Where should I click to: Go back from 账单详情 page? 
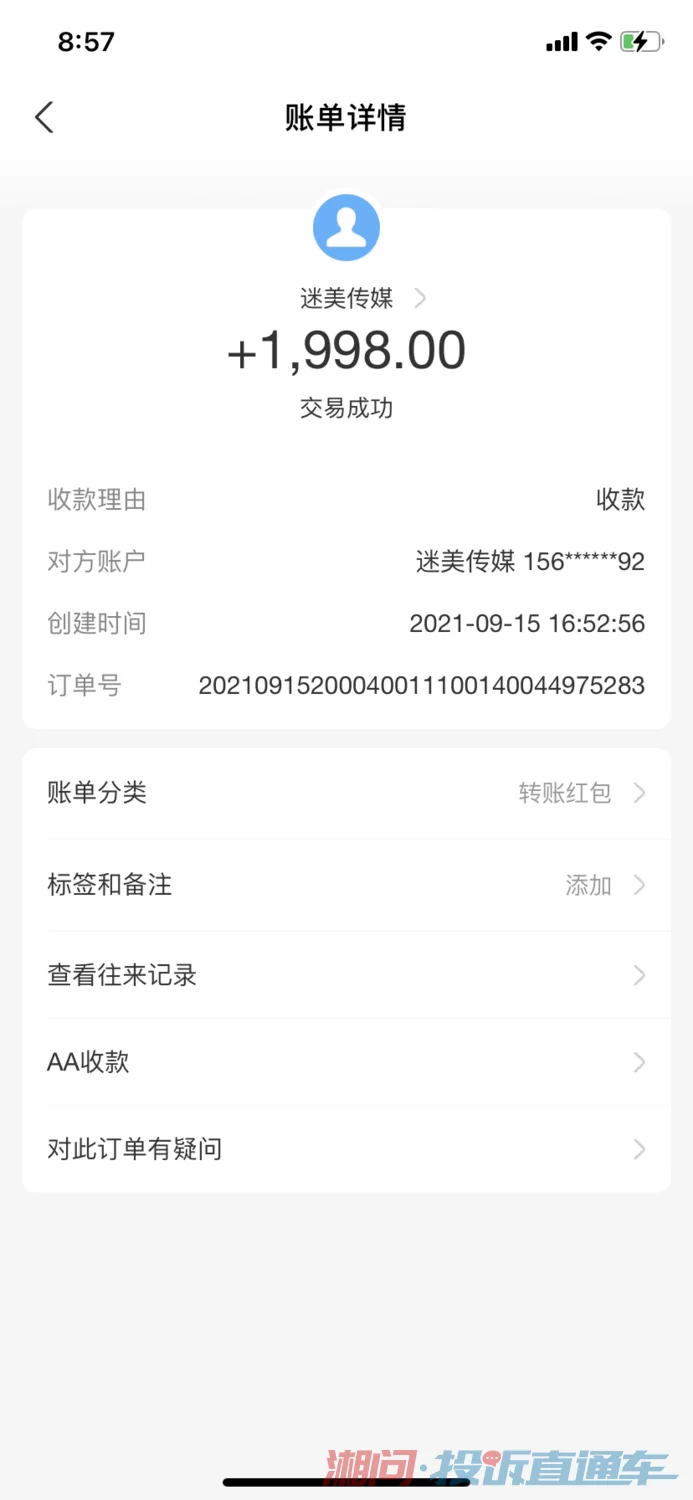pyautogui.click(x=44, y=118)
